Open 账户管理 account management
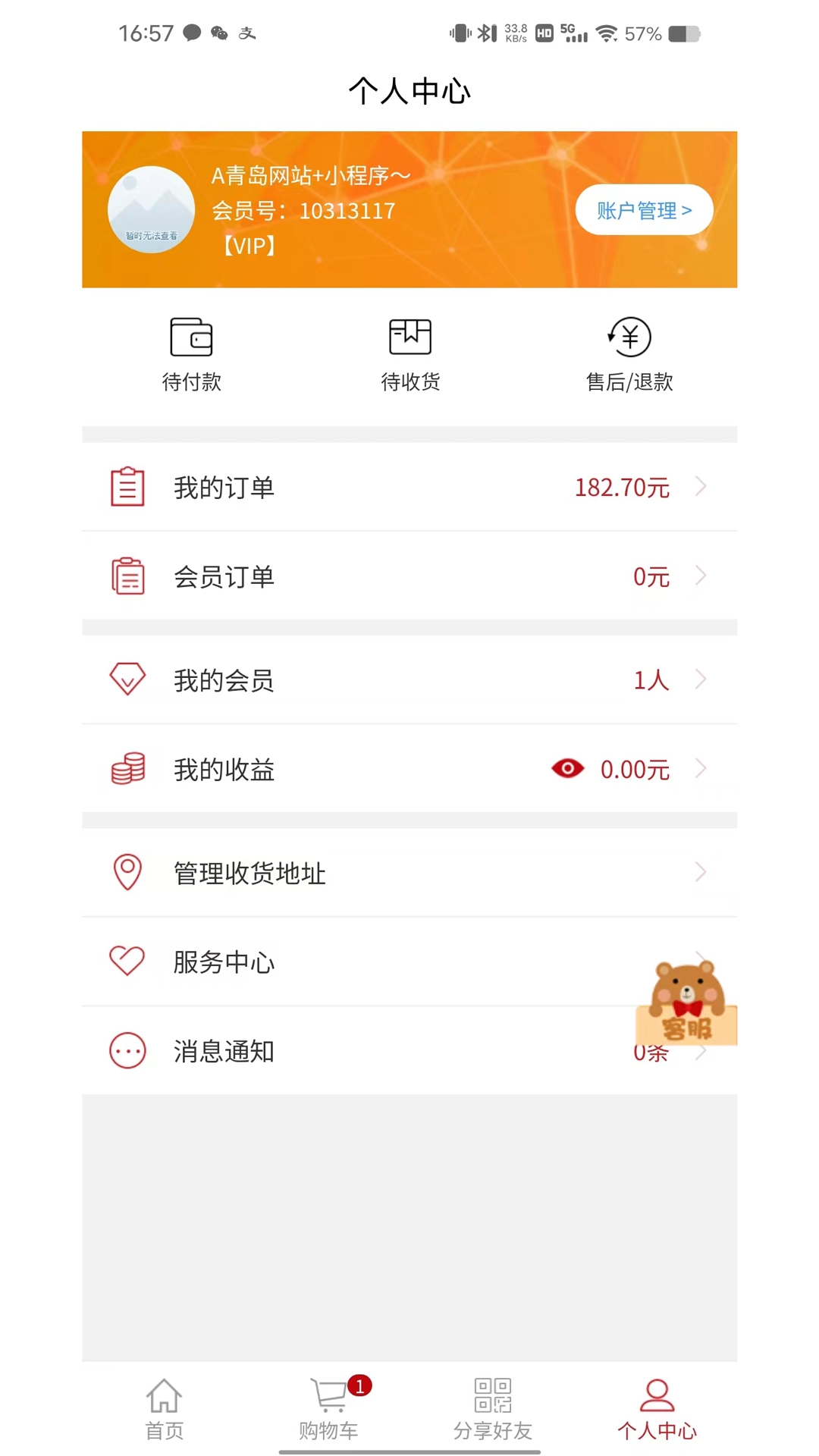The width and height of the screenshot is (819, 1456). pos(643,210)
